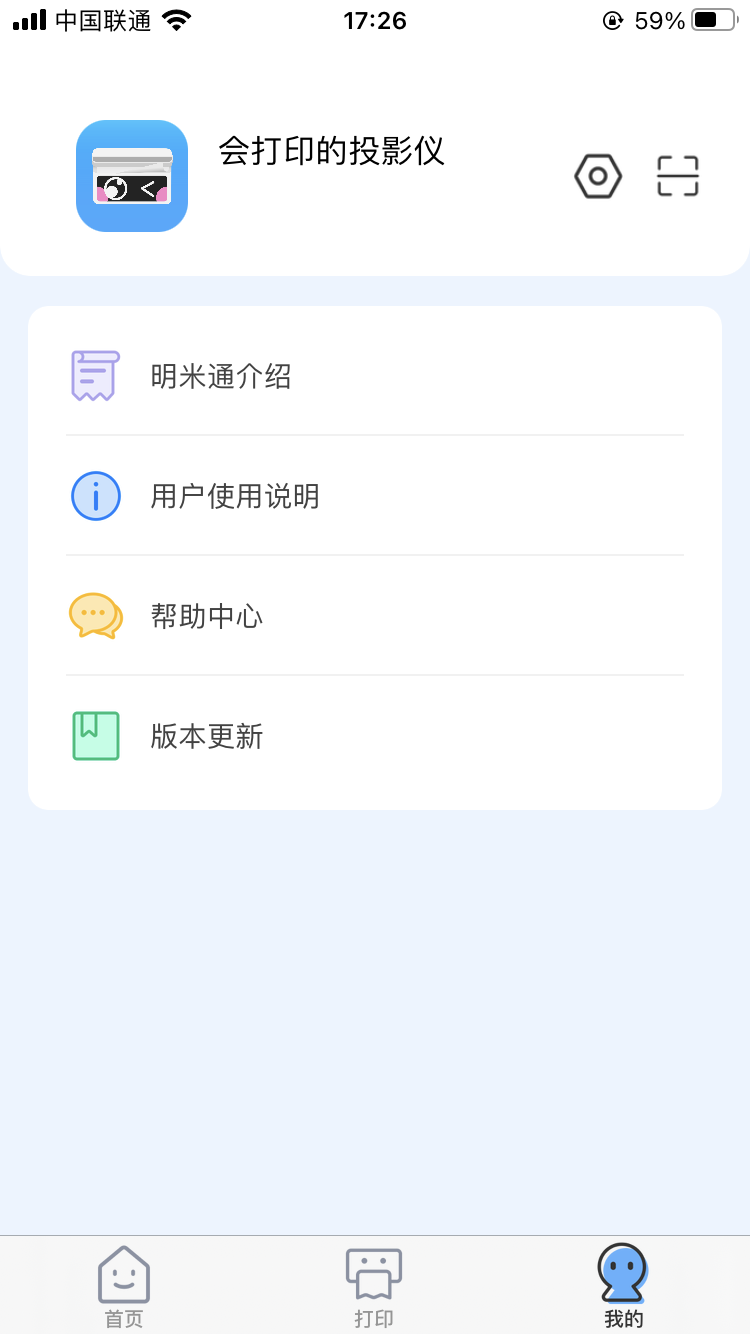Image resolution: width=750 pixels, height=1334 pixels.
Task: Tap the app title 会打印的投影仪
Action: (330, 150)
